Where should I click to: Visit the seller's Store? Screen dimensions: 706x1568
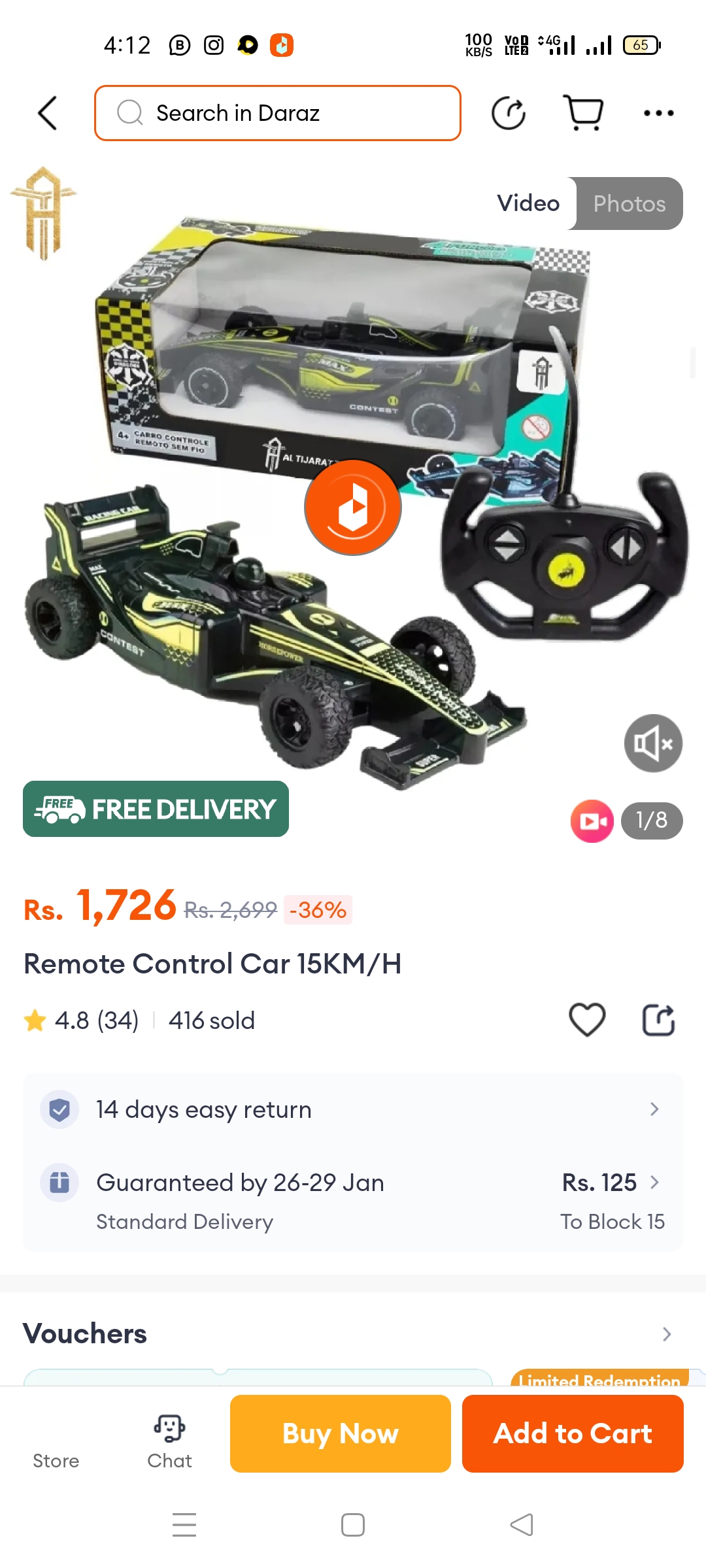56,1445
